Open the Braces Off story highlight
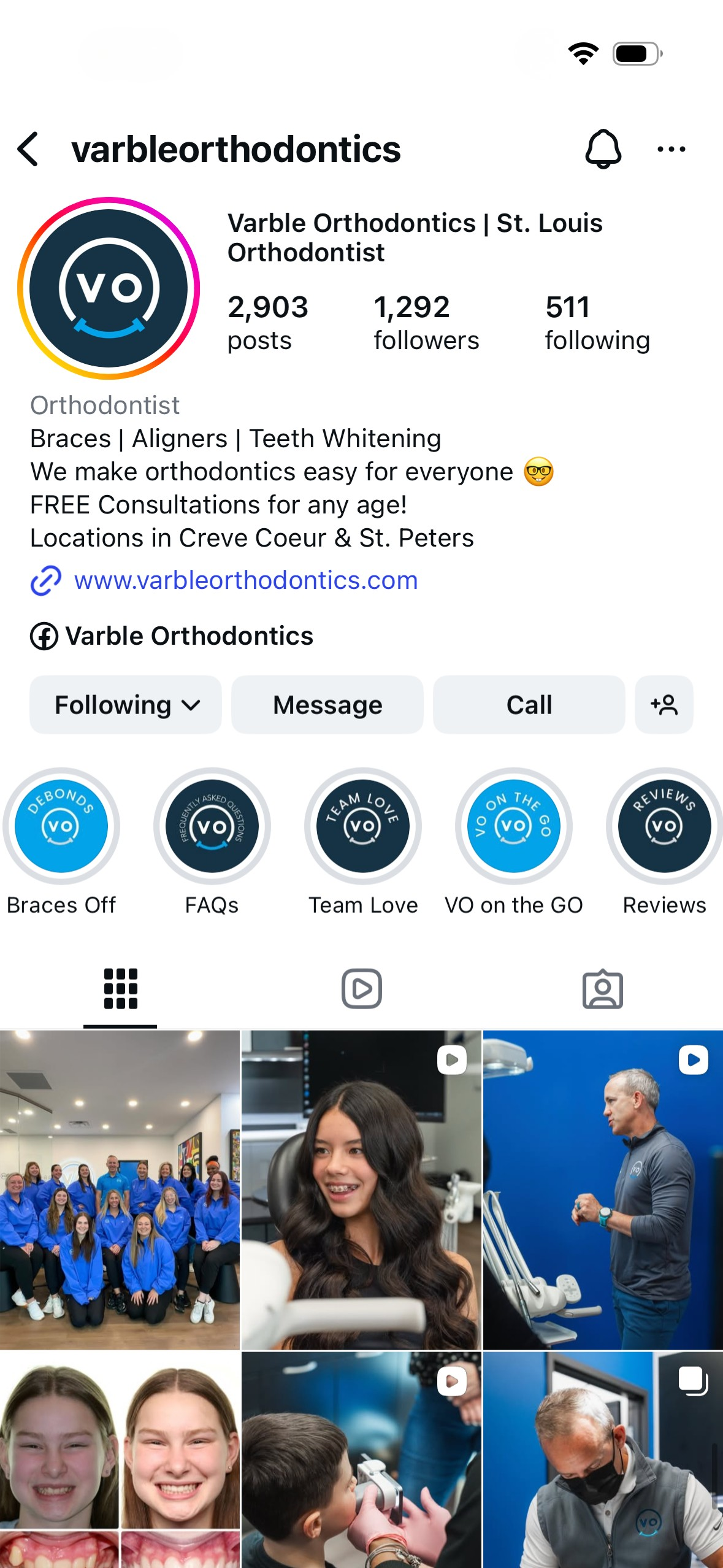 [x=61, y=826]
